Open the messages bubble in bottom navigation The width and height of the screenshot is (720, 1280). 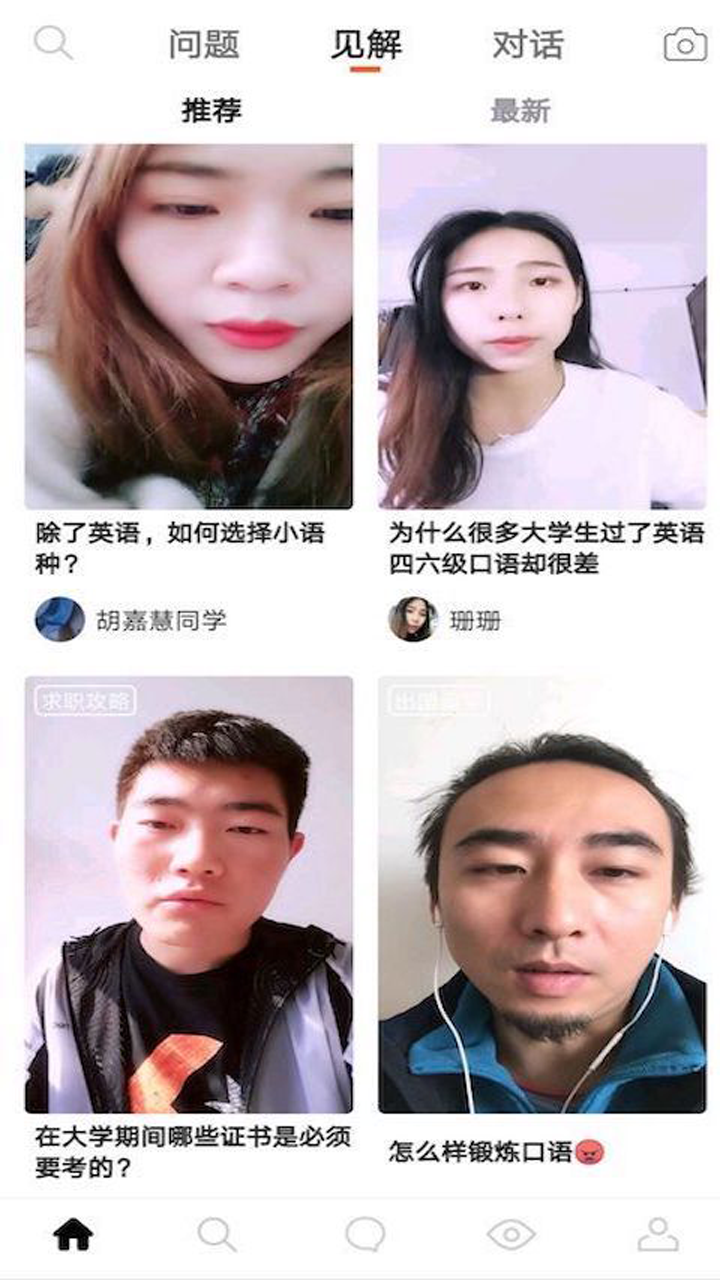pyautogui.click(x=365, y=1235)
